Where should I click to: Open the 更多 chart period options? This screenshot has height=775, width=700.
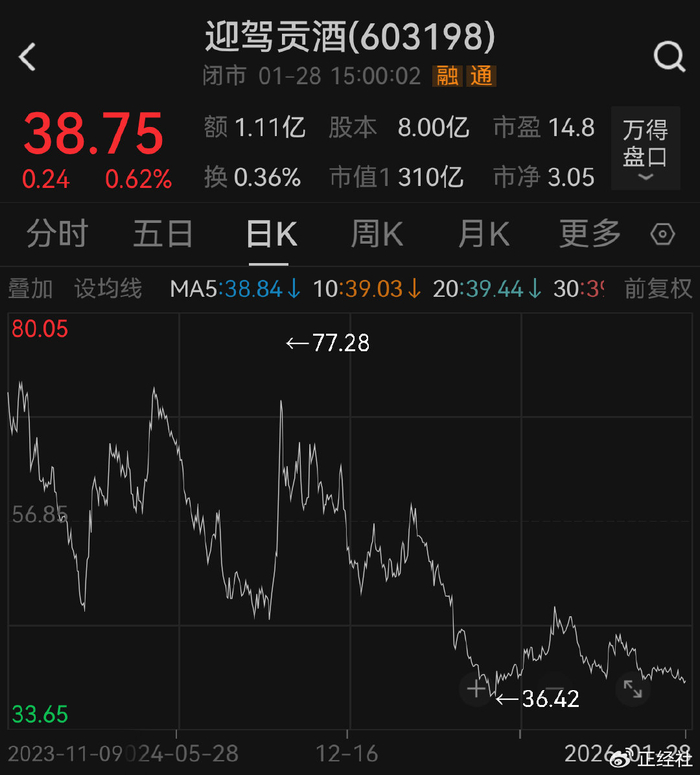point(590,234)
